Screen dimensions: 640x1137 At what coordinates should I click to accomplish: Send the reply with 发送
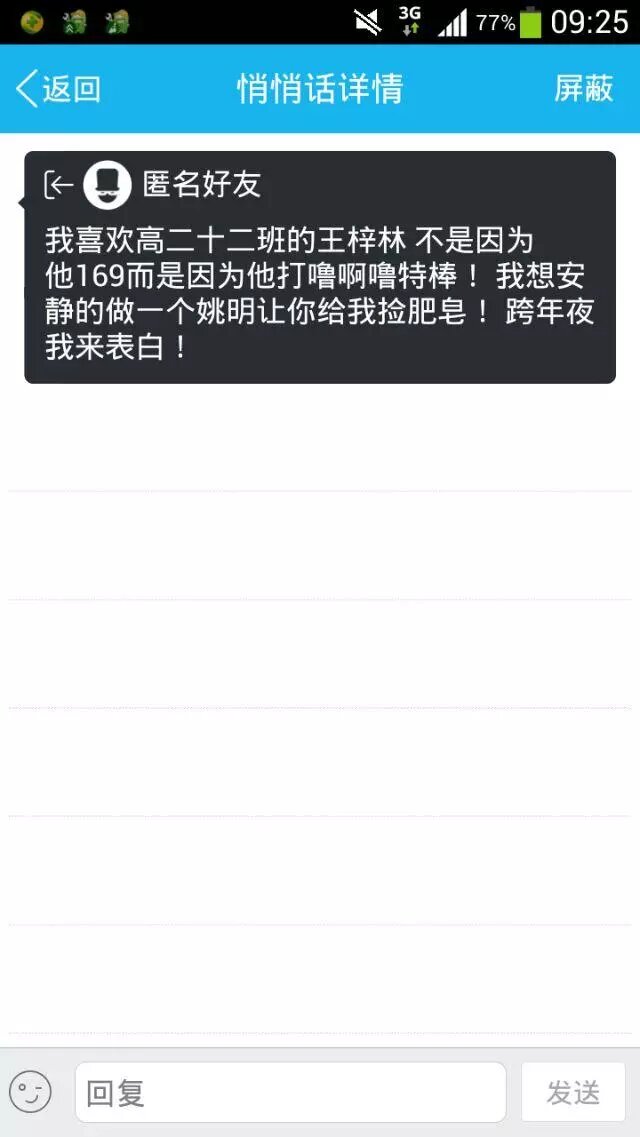click(x=573, y=1092)
